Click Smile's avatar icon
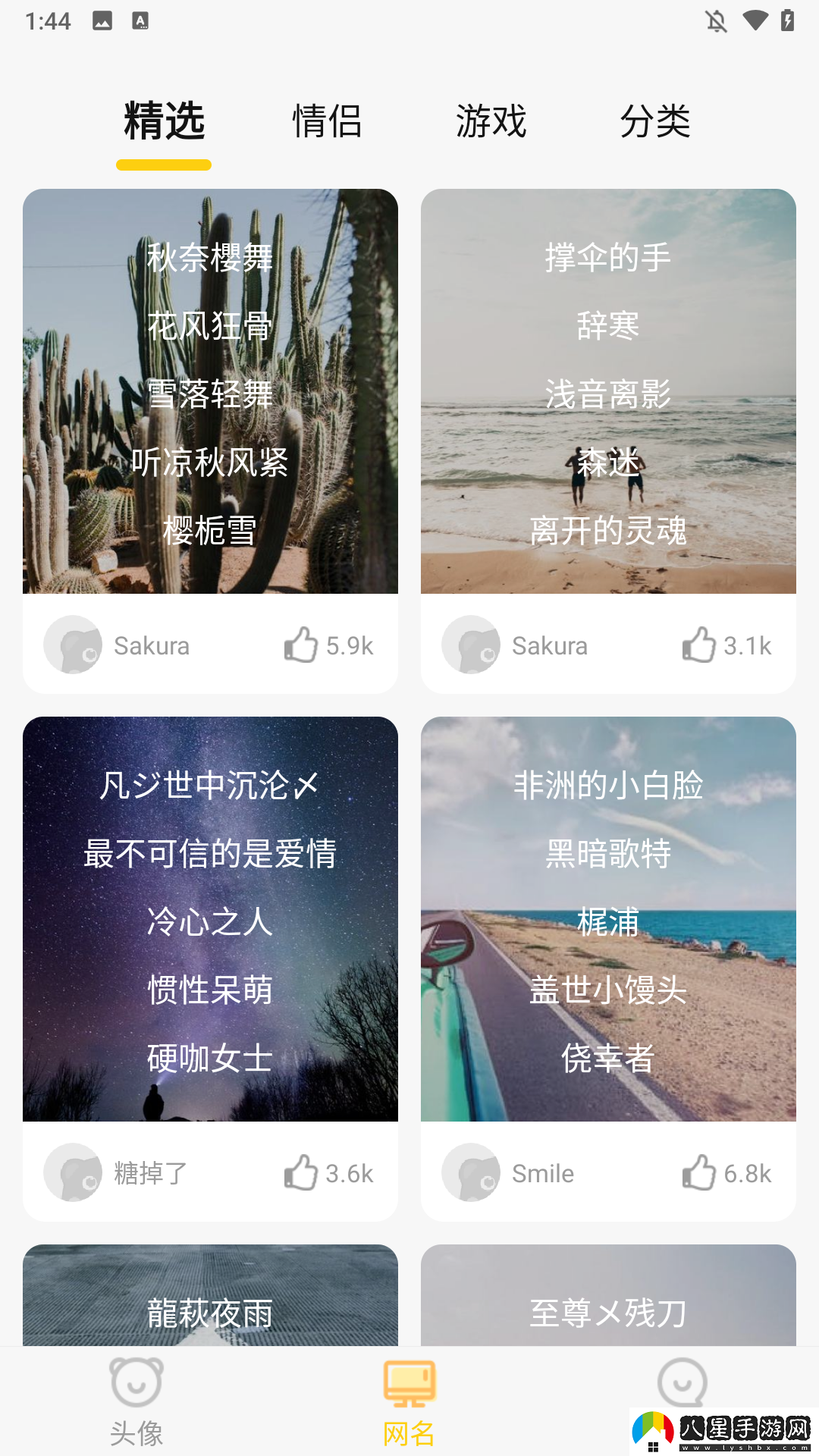The width and height of the screenshot is (819, 1456). (472, 1172)
